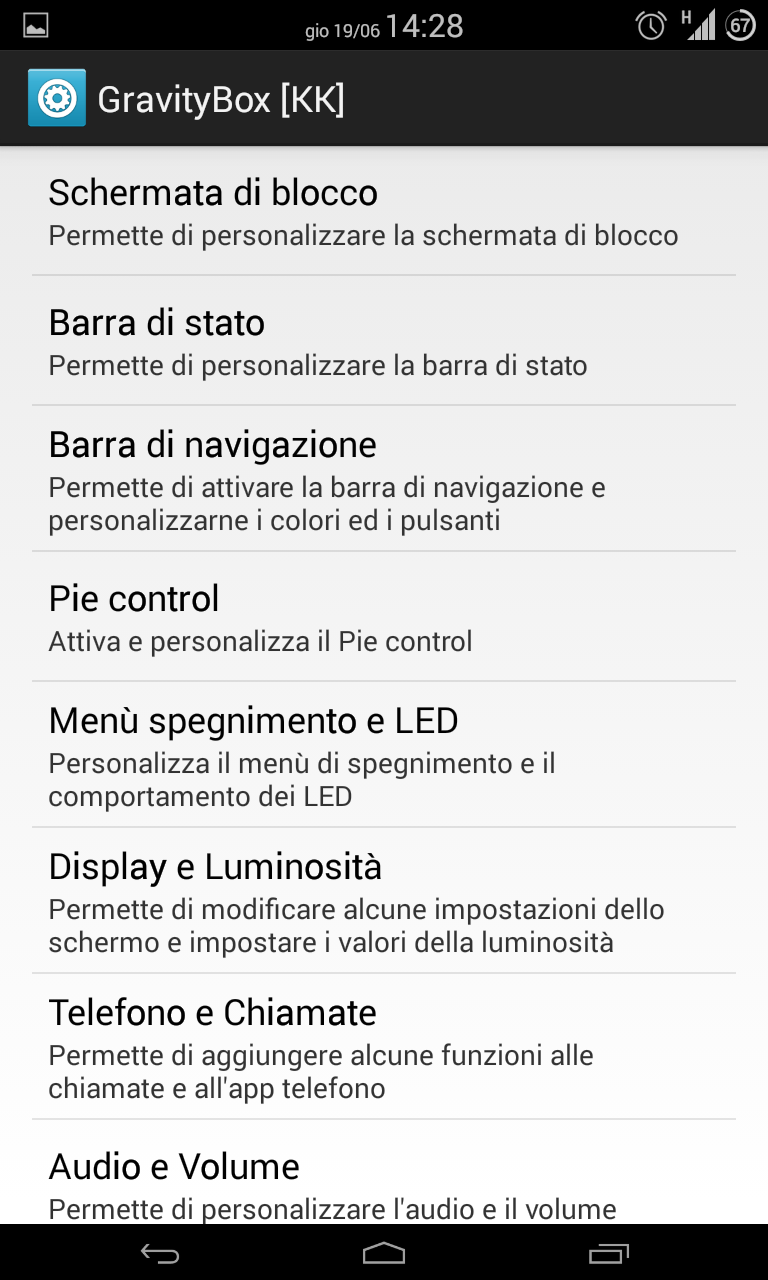Open the Barra di stato row
This screenshot has height=1280, width=768.
pyautogui.click(x=384, y=341)
